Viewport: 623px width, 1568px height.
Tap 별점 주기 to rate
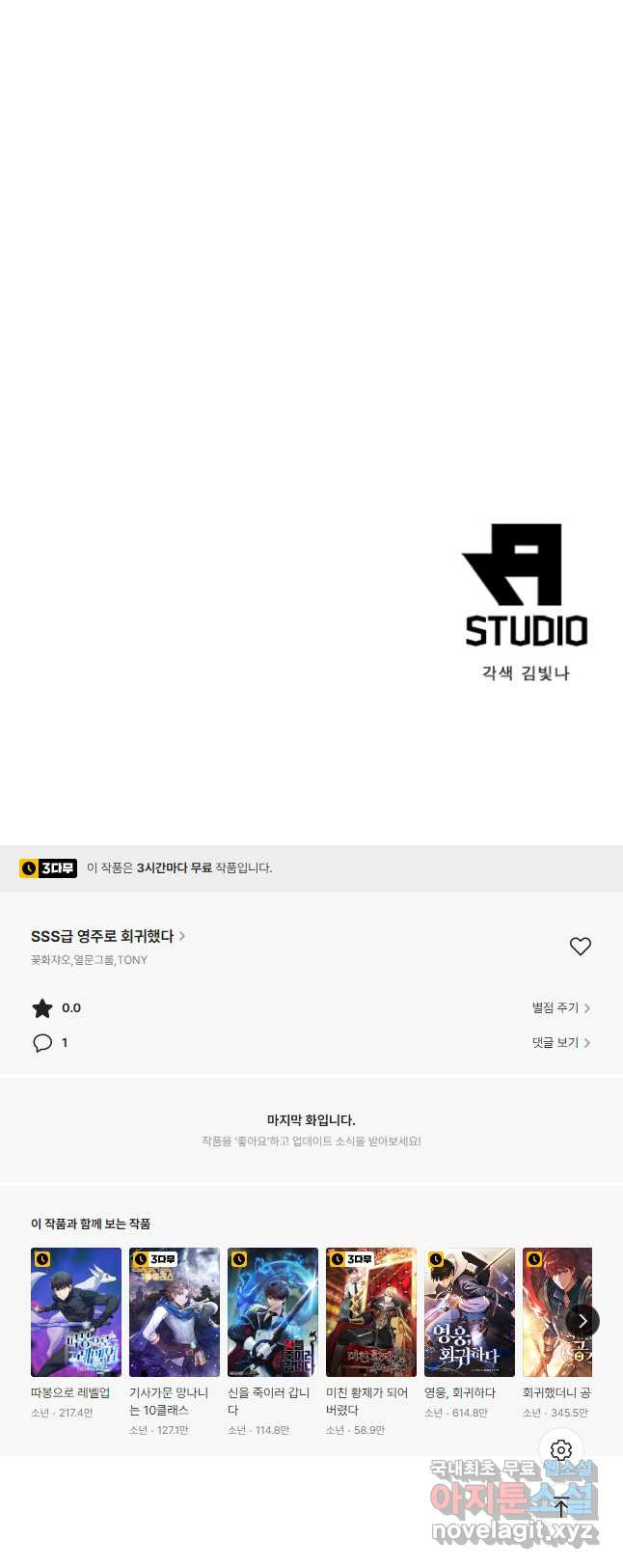coord(560,1007)
